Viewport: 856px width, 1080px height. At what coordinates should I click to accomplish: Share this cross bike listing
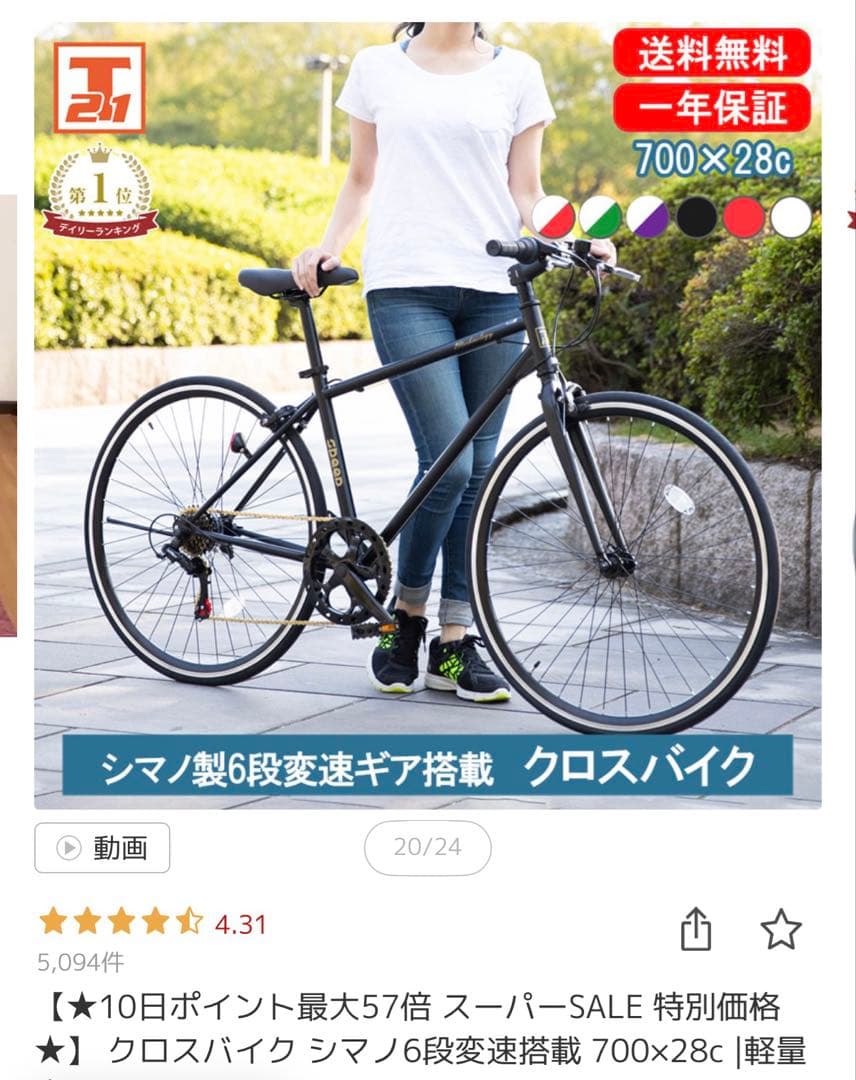click(696, 930)
